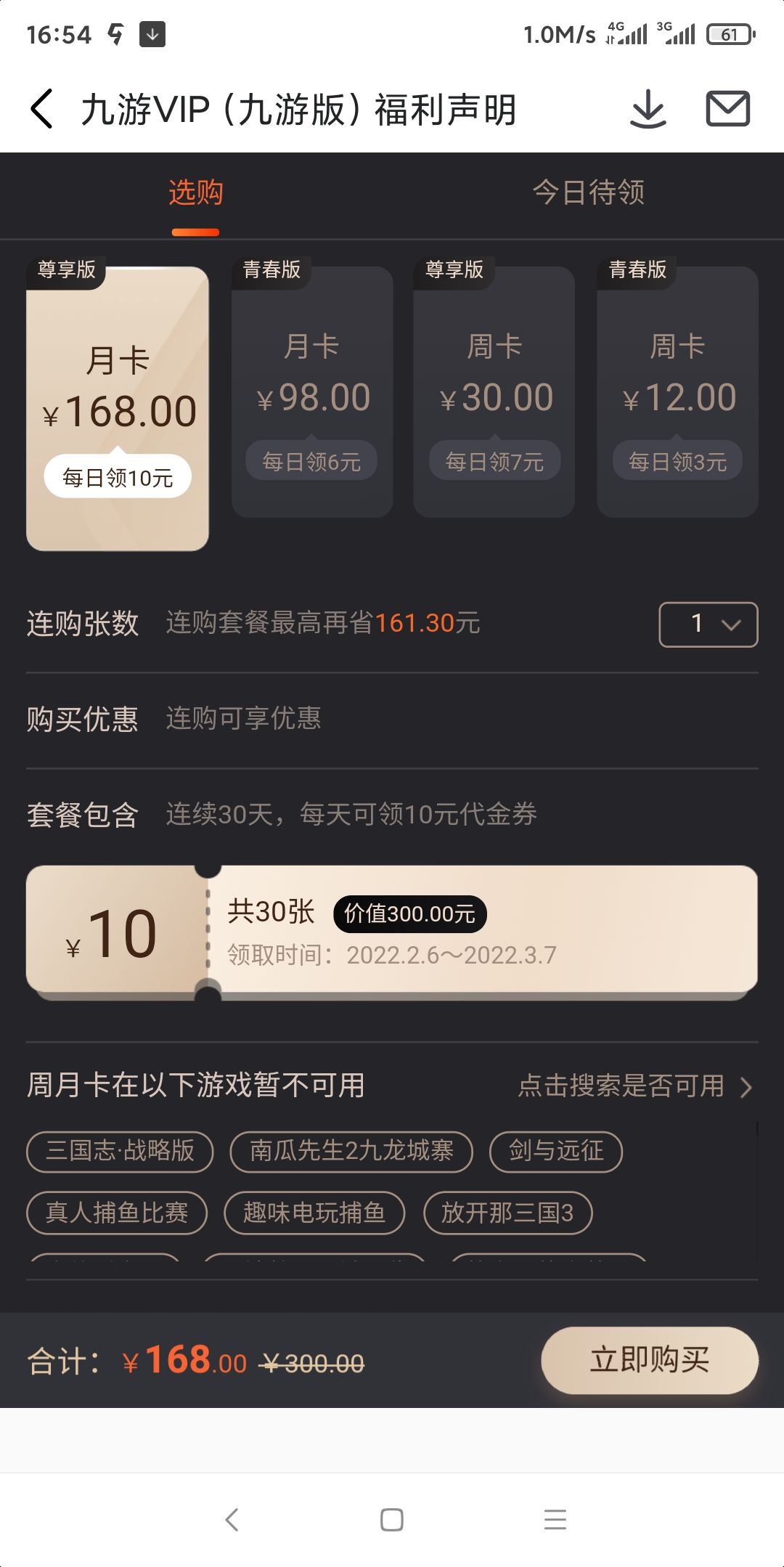Viewport: 784px width, 1567px height.
Task: Tap the 剑与远征 game tag
Action: [x=556, y=1151]
